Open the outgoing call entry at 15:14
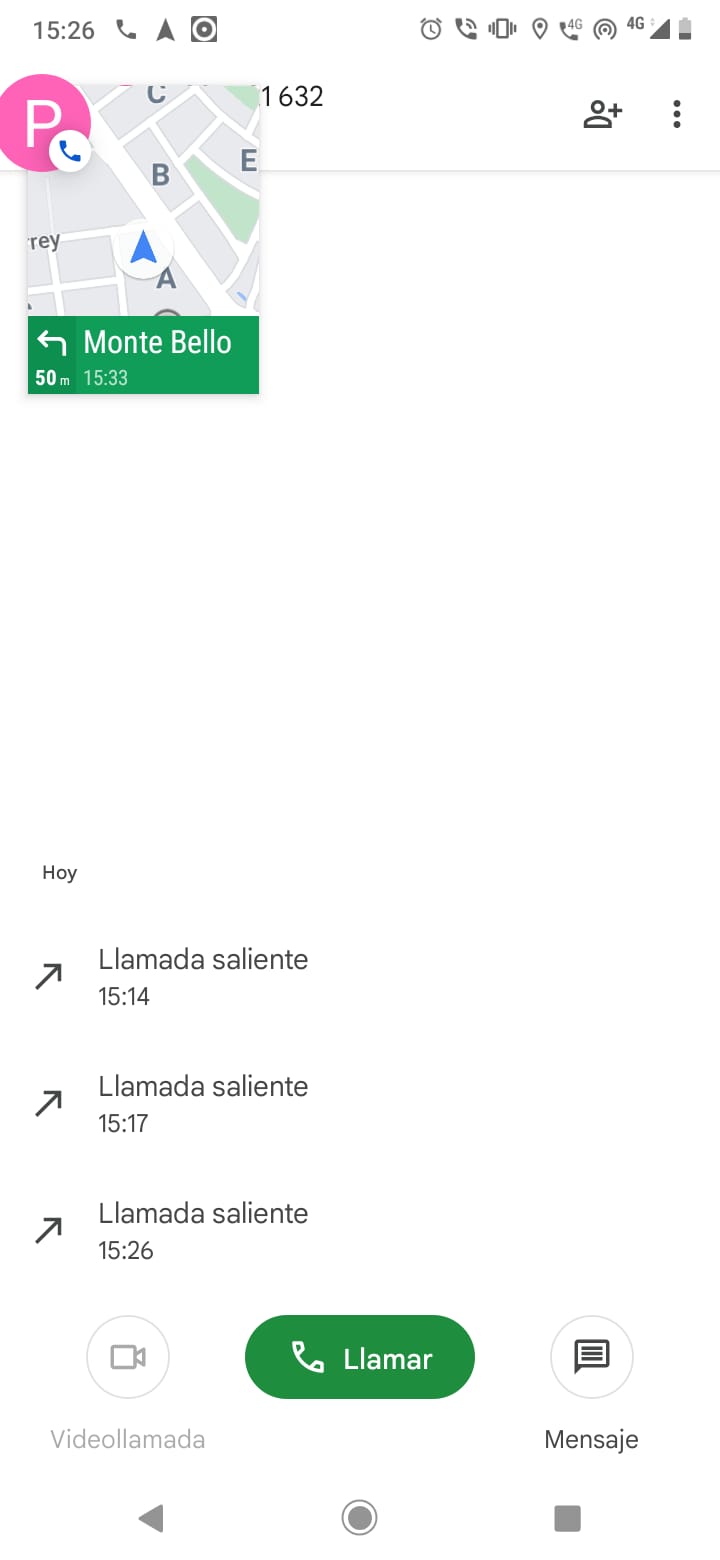Viewport: 720px width, 1560px height. pos(360,977)
